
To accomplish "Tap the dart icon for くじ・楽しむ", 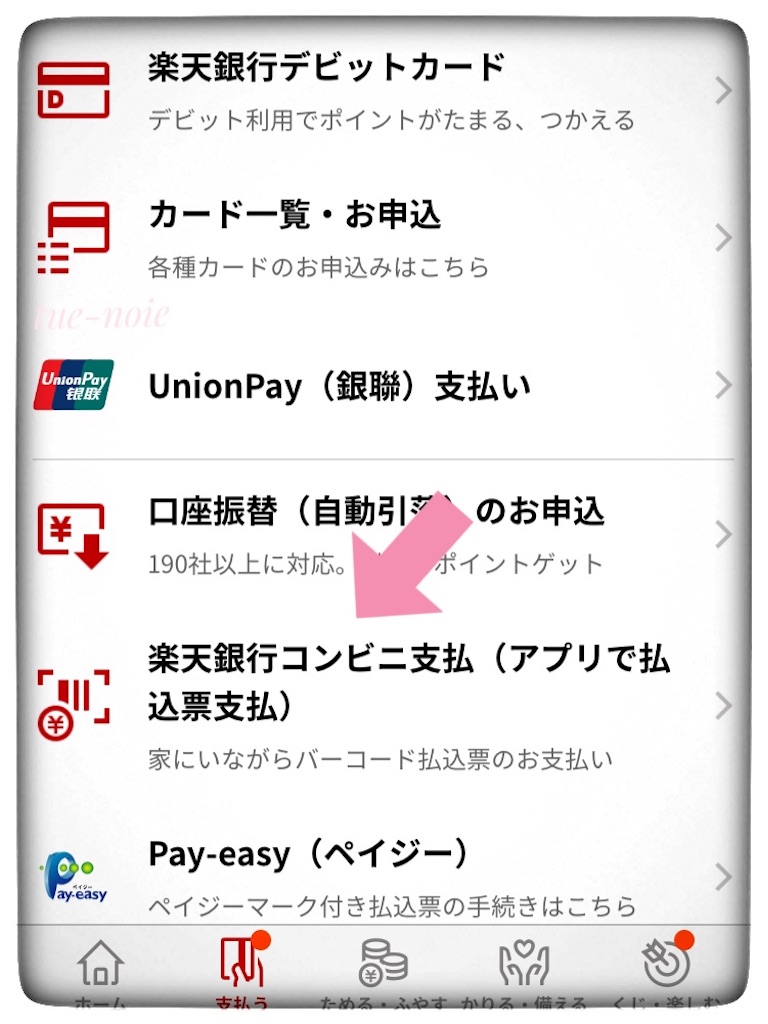I will pyautogui.click(x=666, y=963).
